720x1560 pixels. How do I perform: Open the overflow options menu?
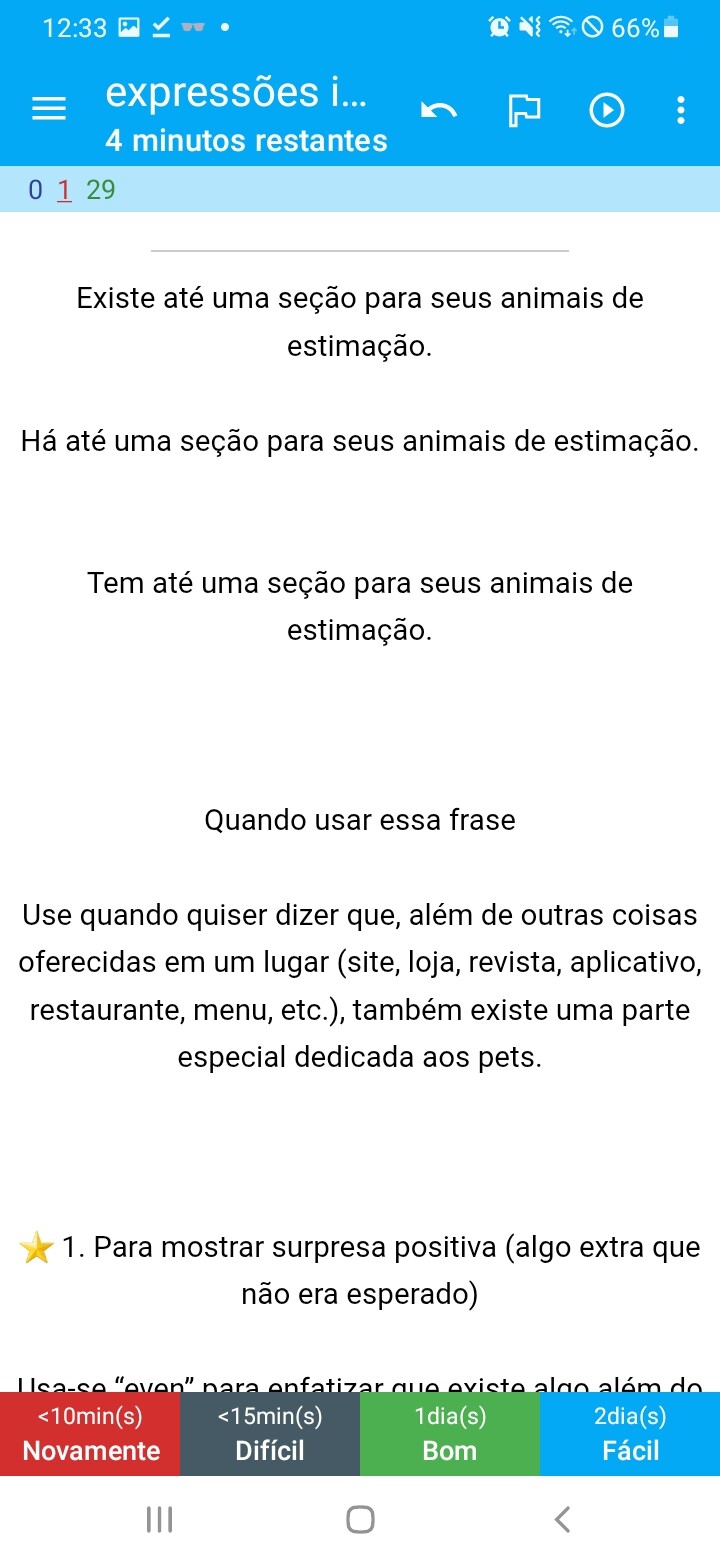point(681,110)
